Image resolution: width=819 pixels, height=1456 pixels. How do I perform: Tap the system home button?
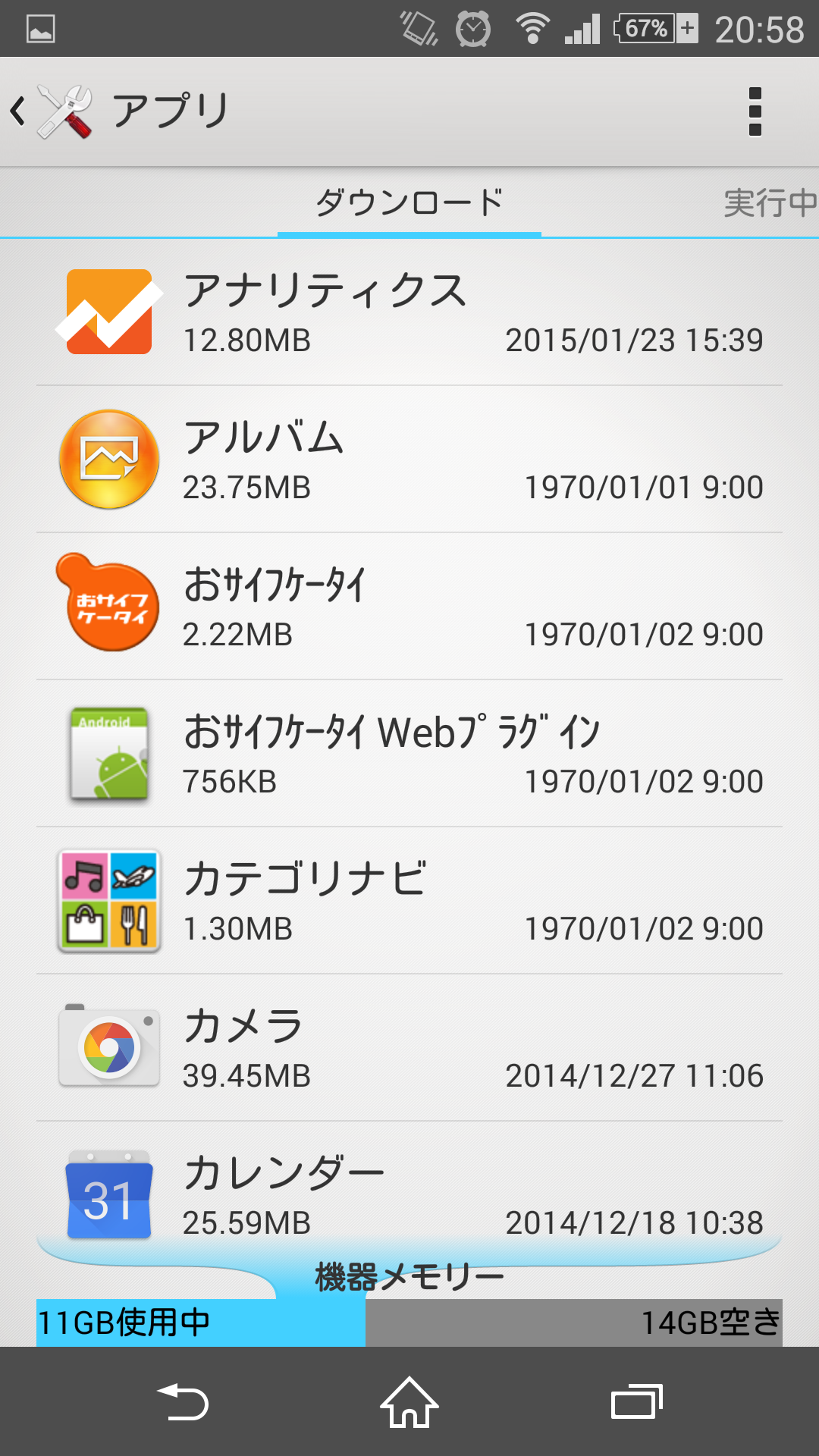pos(409,1402)
